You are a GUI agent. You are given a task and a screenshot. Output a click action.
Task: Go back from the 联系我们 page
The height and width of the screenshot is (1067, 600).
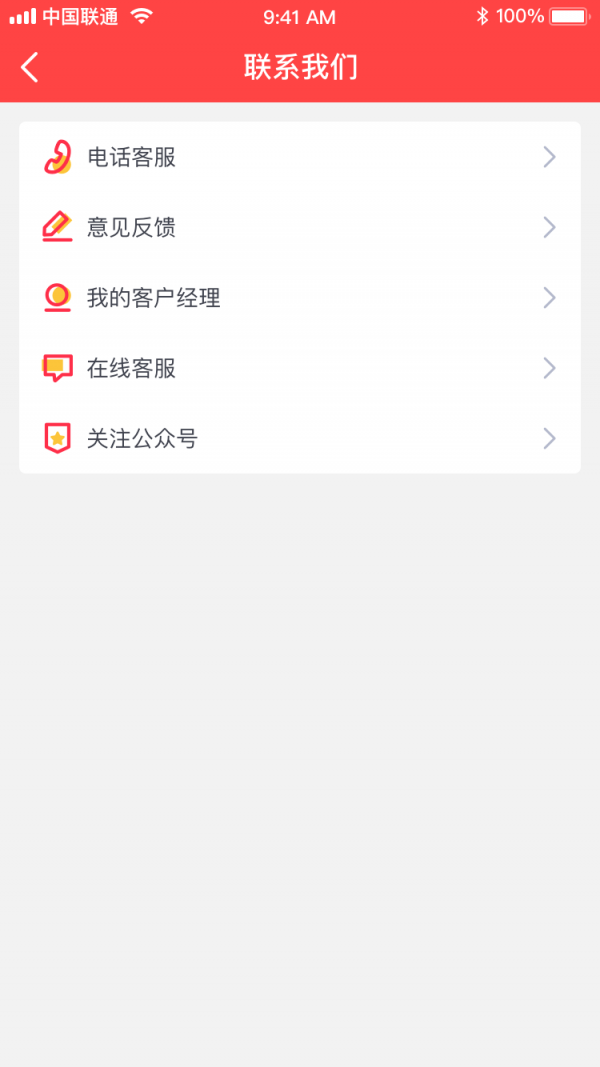[x=29, y=67]
